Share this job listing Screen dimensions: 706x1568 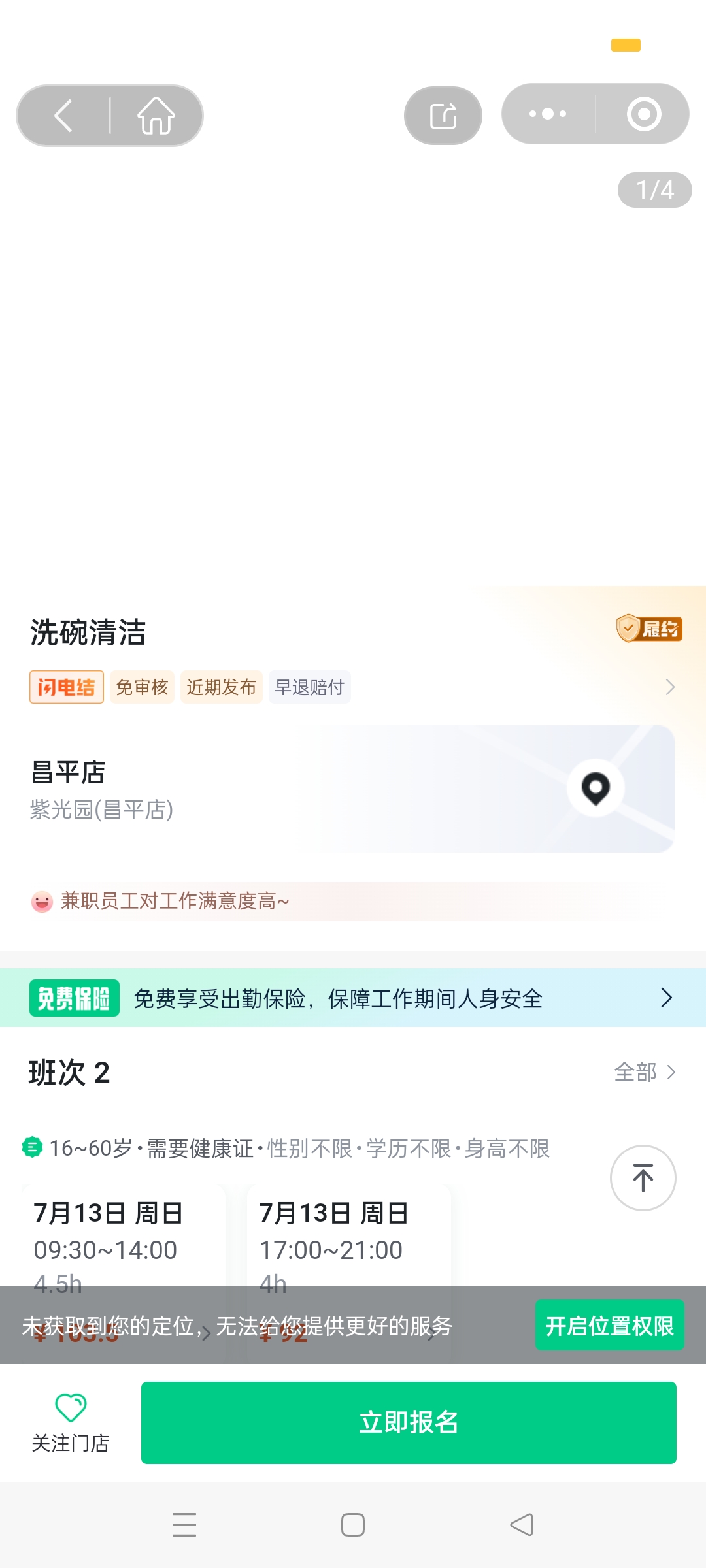443,116
